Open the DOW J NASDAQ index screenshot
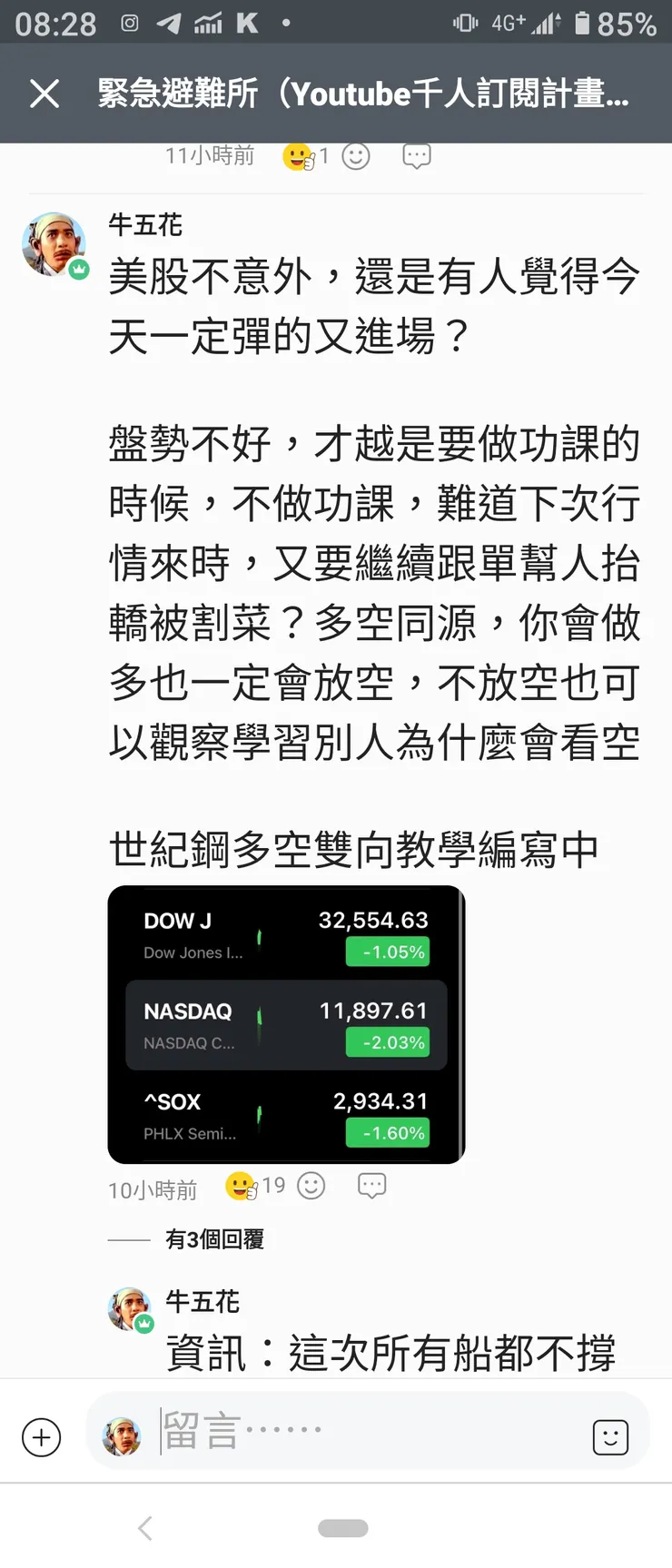The height and width of the screenshot is (1568, 672). click(286, 1025)
